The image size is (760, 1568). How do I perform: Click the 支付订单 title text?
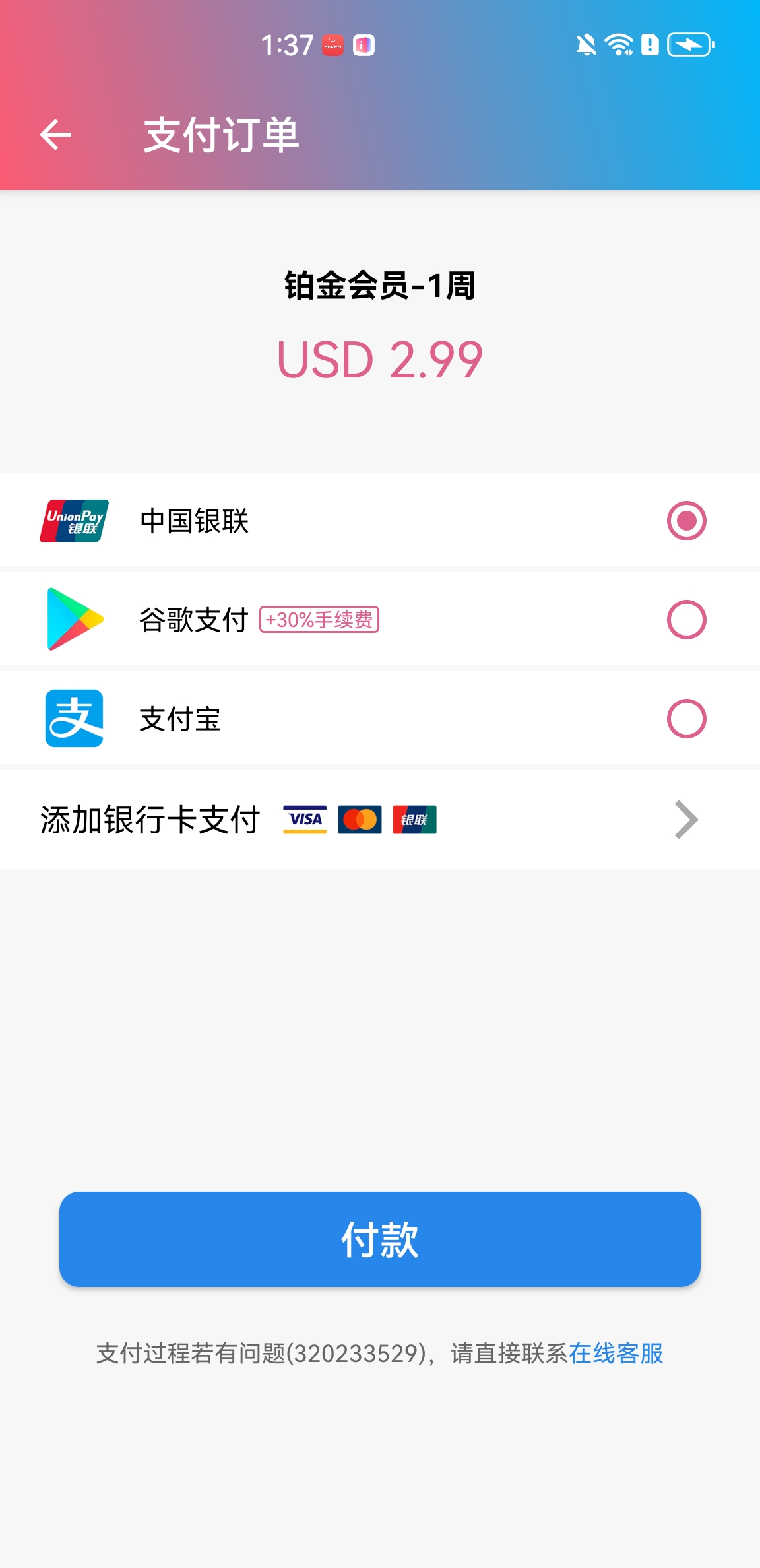222,137
